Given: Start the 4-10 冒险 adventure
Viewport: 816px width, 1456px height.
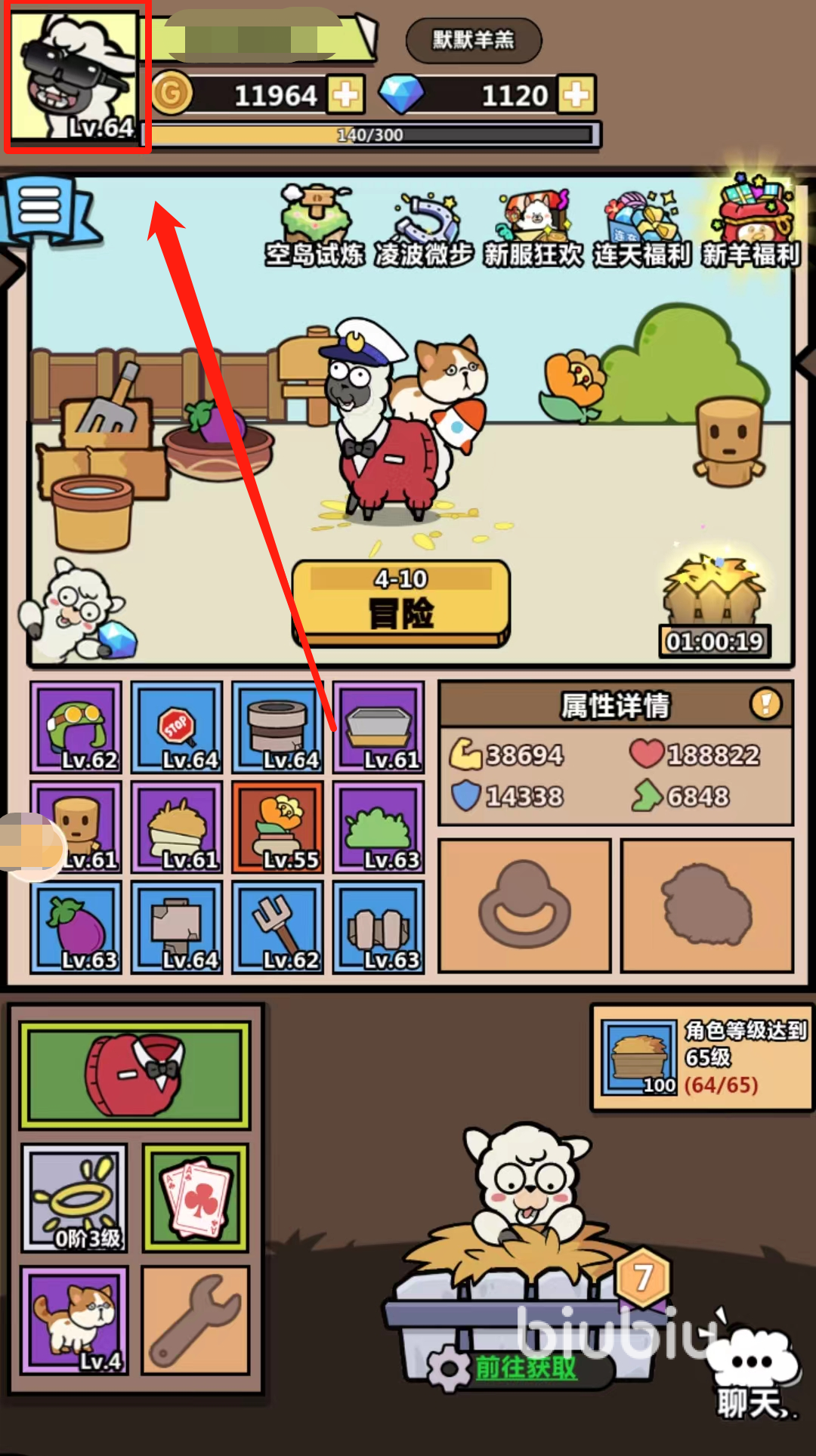Looking at the screenshot, I should (x=400, y=603).
